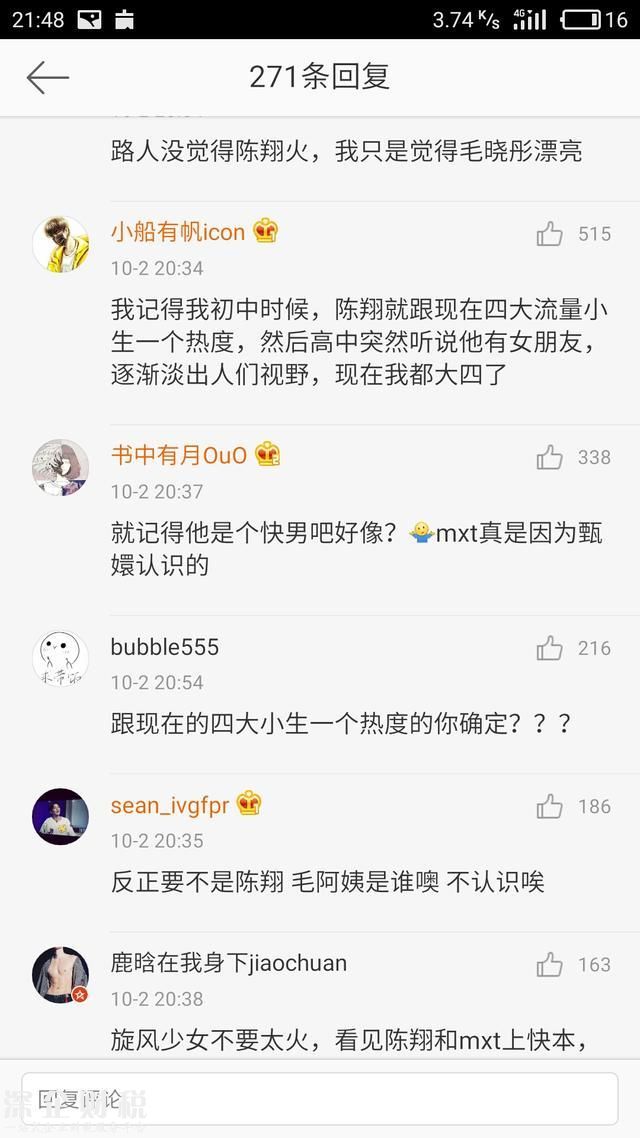Like the comment by 鹿晗在我身下jiaochuan
Image resolution: width=640 pixels, height=1138 pixels.
coord(550,964)
